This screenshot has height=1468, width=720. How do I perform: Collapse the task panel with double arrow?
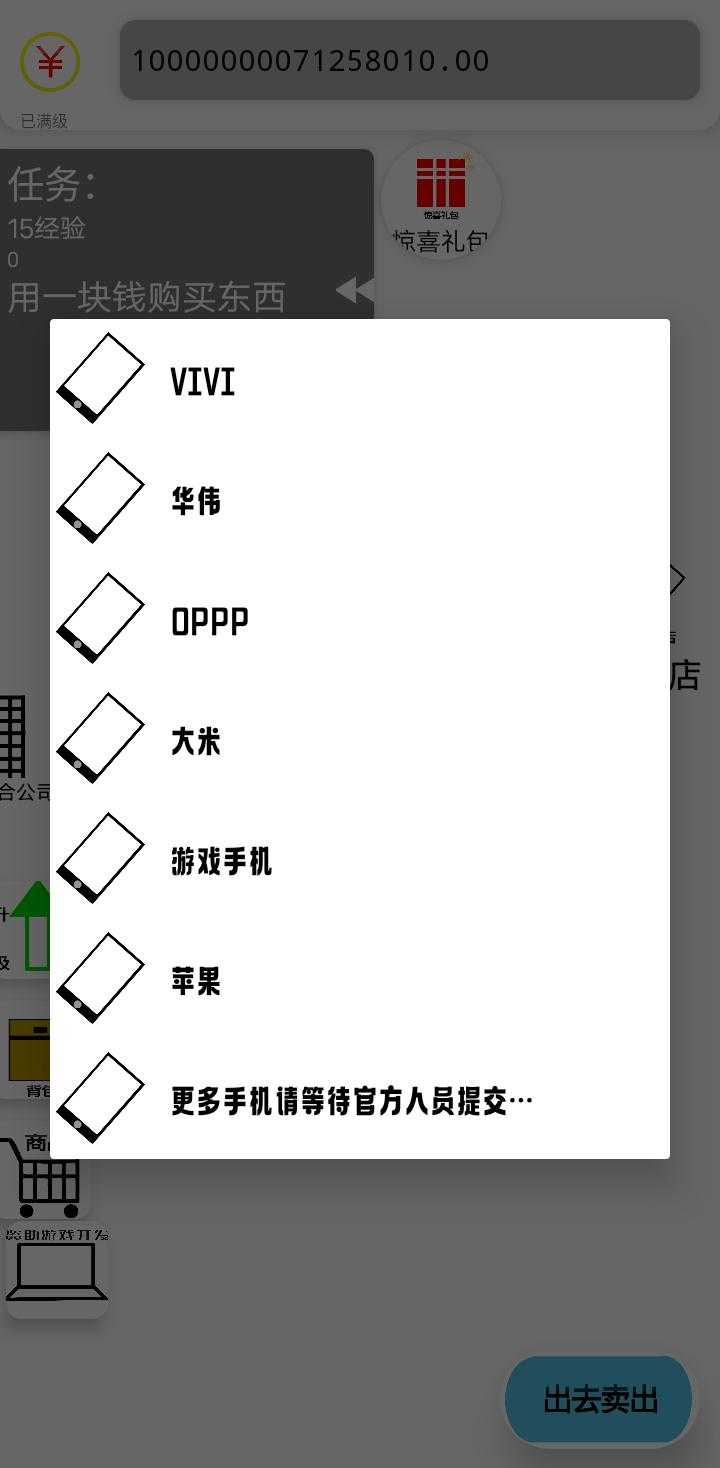(x=354, y=291)
